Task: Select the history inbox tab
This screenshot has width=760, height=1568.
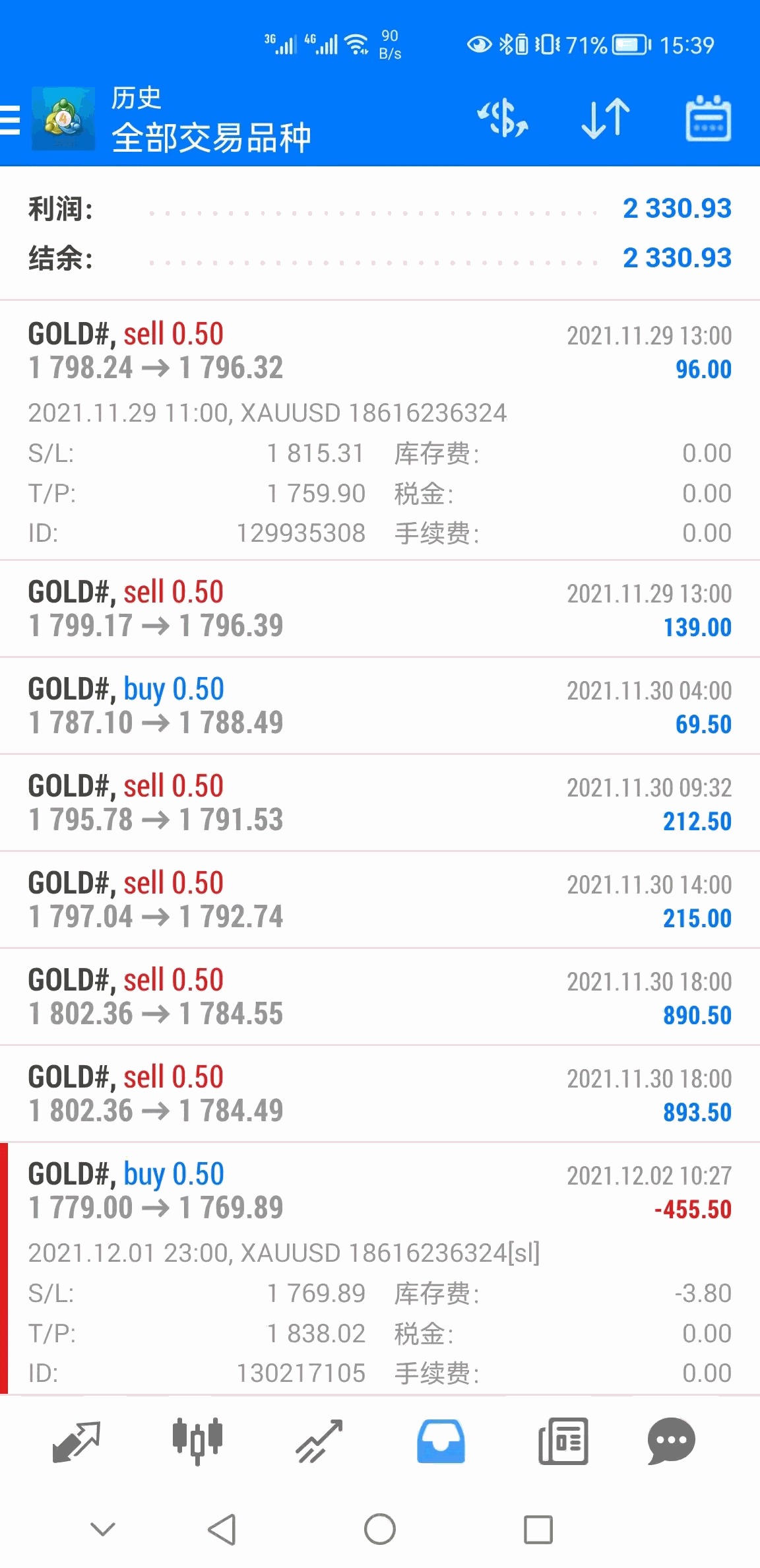Action: 441,1441
